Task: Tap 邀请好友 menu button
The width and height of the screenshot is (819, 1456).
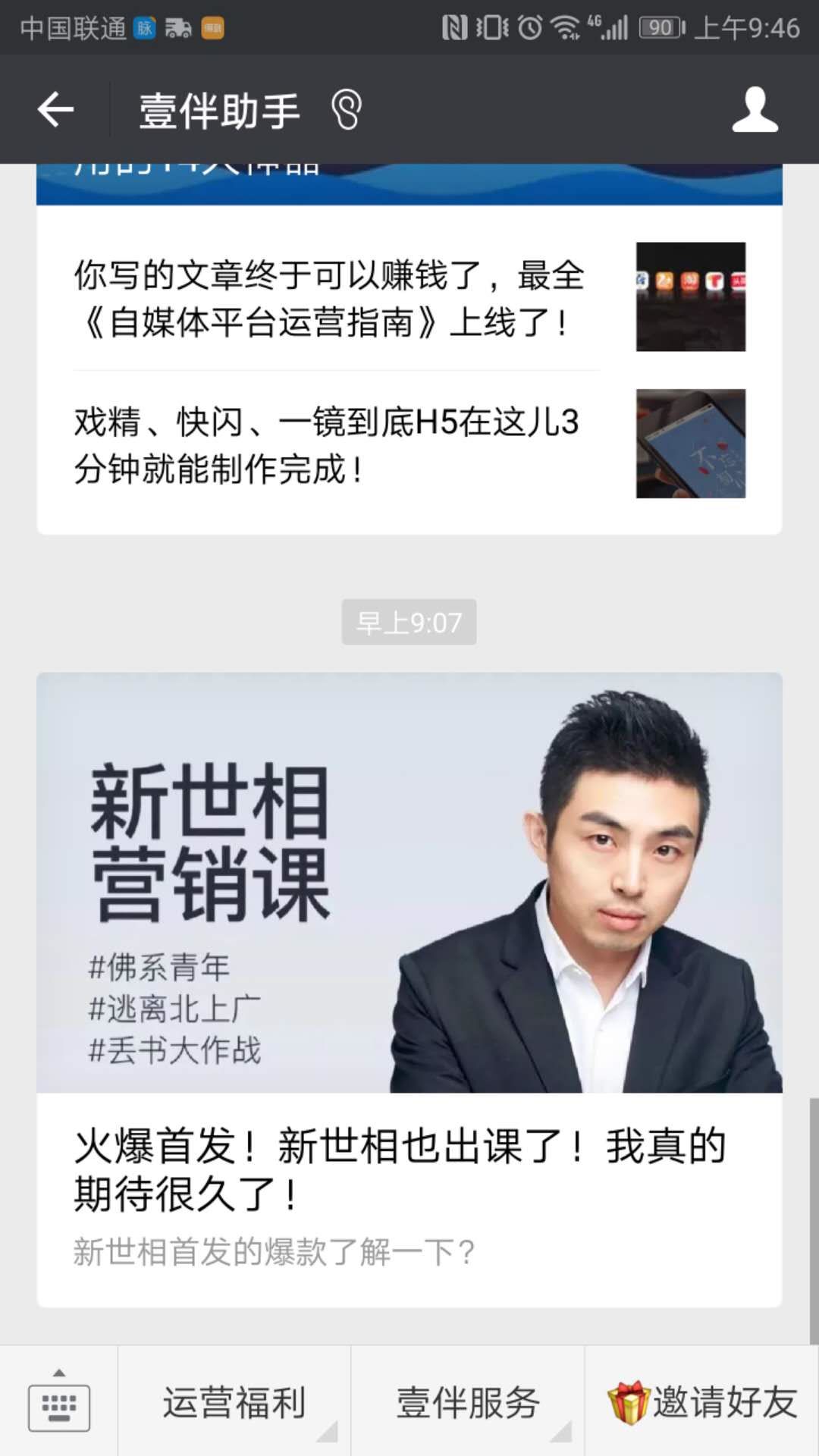Action: 702,1401
